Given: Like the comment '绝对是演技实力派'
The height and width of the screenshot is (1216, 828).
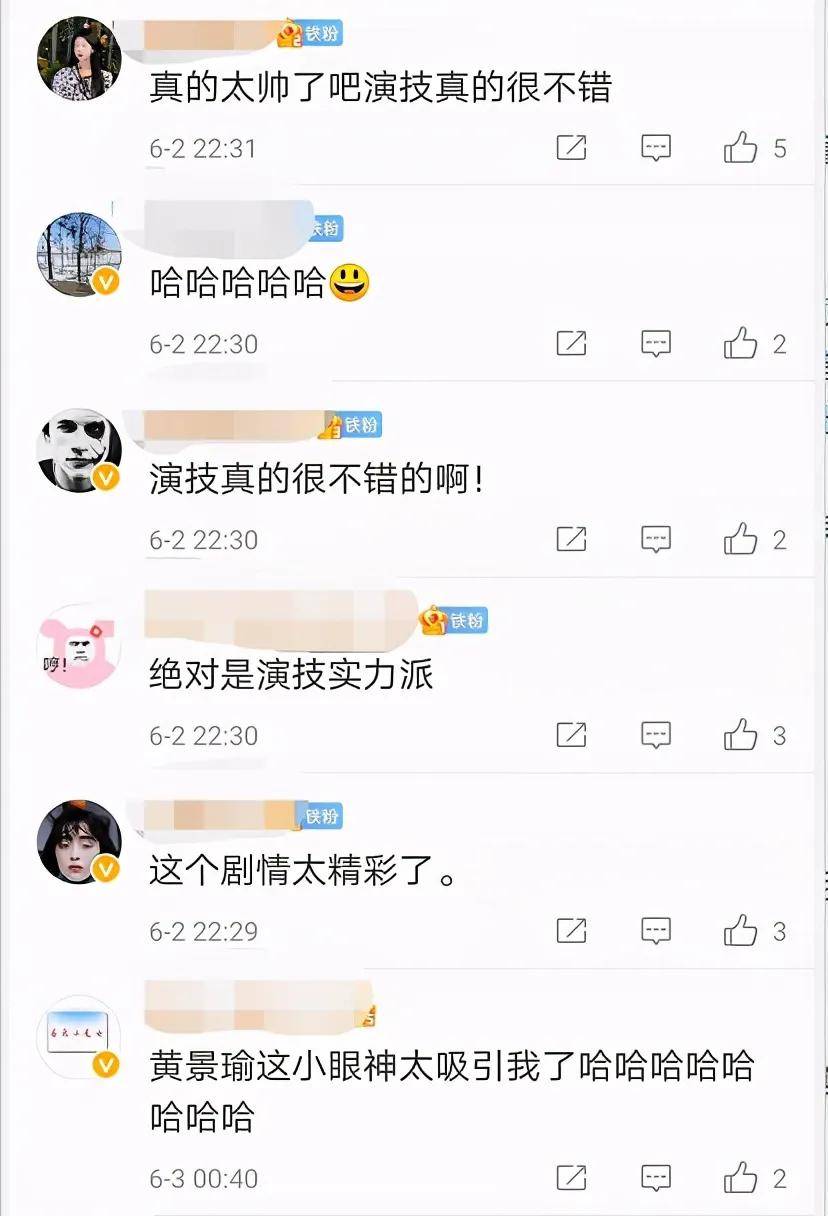Looking at the screenshot, I should pos(741,737).
